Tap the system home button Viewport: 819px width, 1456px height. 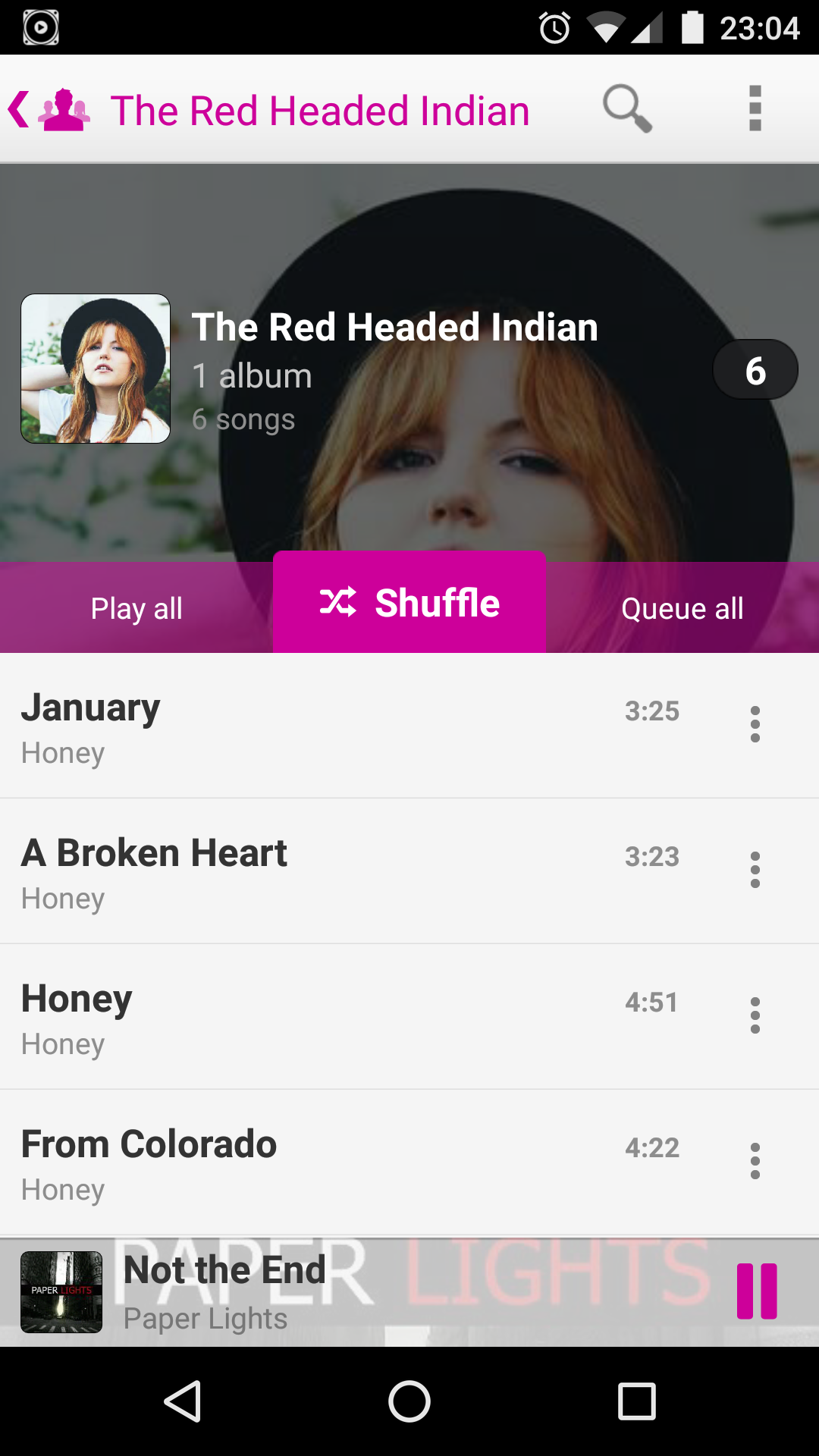[x=409, y=1401]
